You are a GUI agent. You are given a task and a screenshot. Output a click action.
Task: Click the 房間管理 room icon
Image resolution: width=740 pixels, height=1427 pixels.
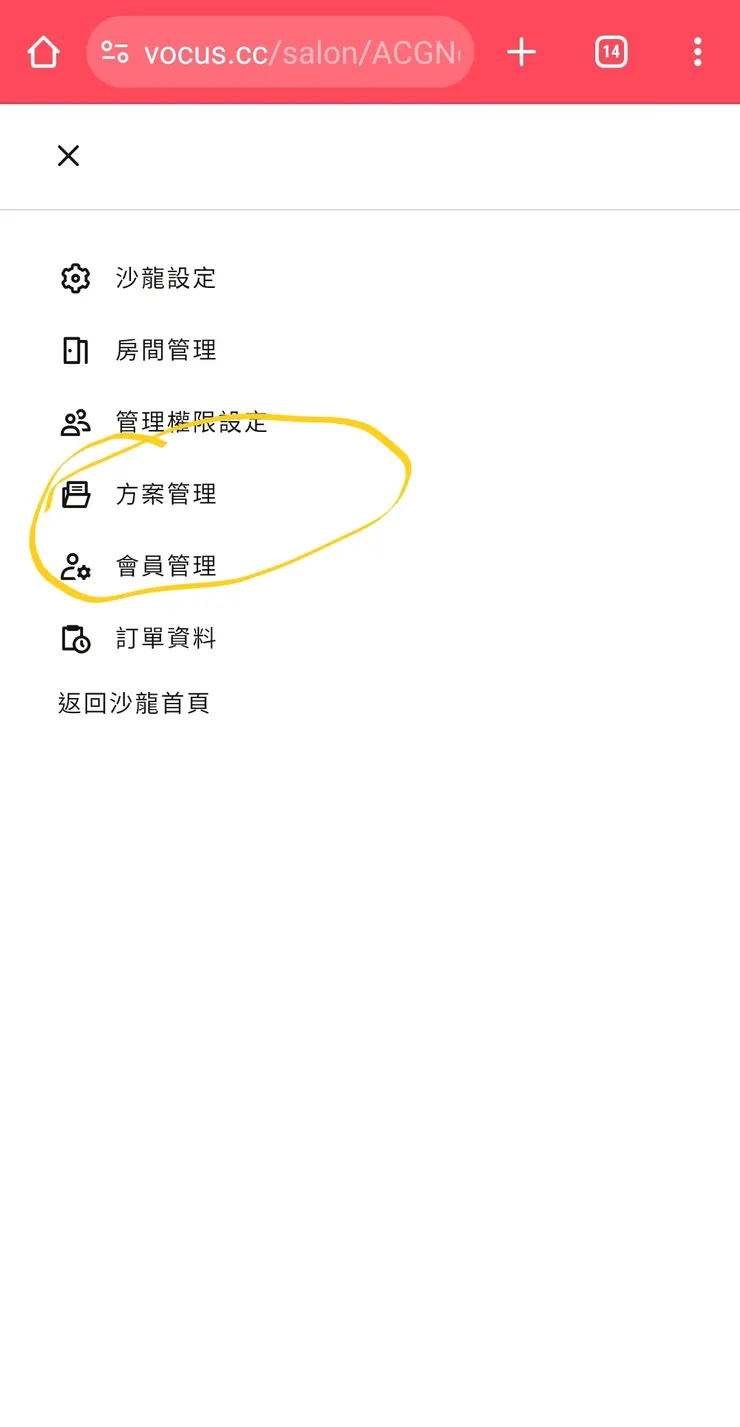(x=75, y=350)
